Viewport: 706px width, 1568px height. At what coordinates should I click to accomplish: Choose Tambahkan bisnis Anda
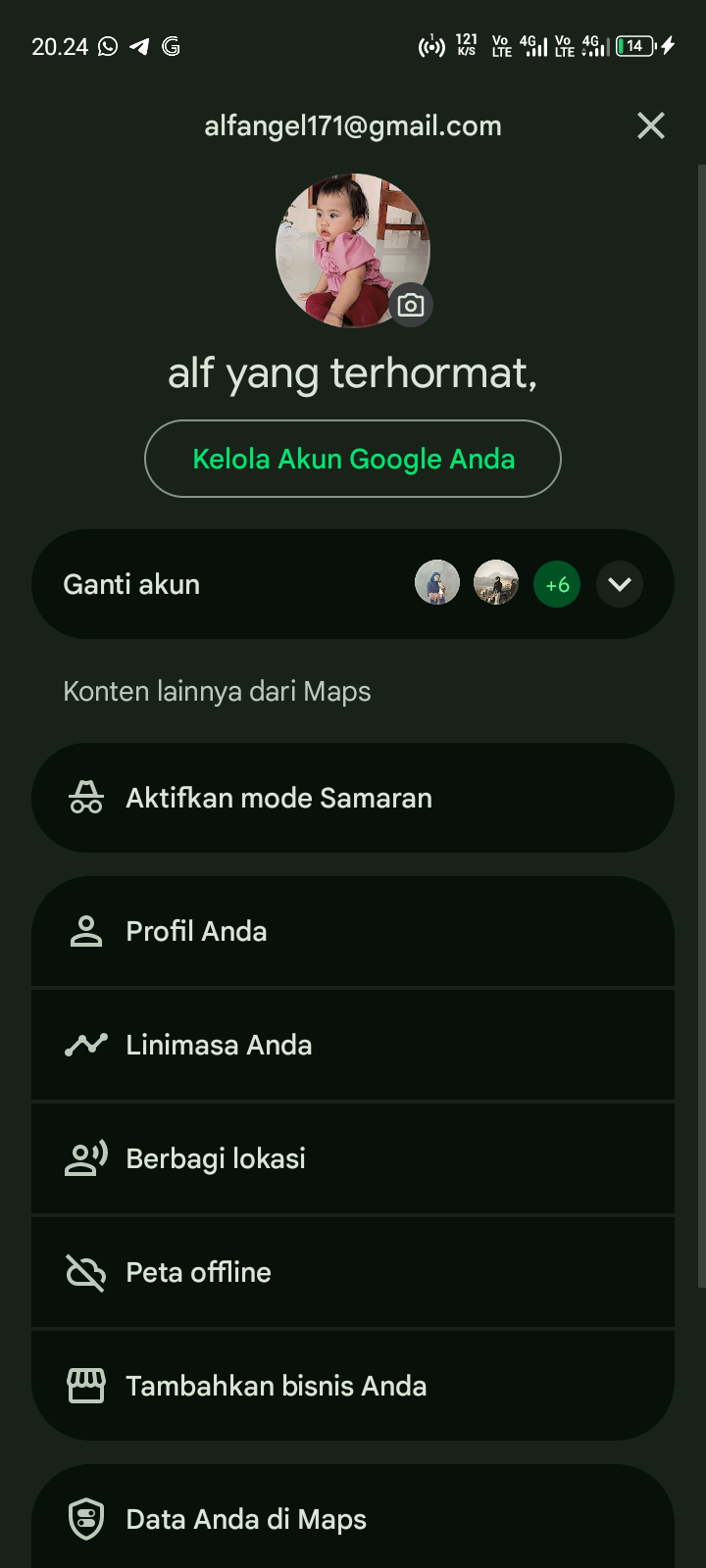coord(353,1386)
